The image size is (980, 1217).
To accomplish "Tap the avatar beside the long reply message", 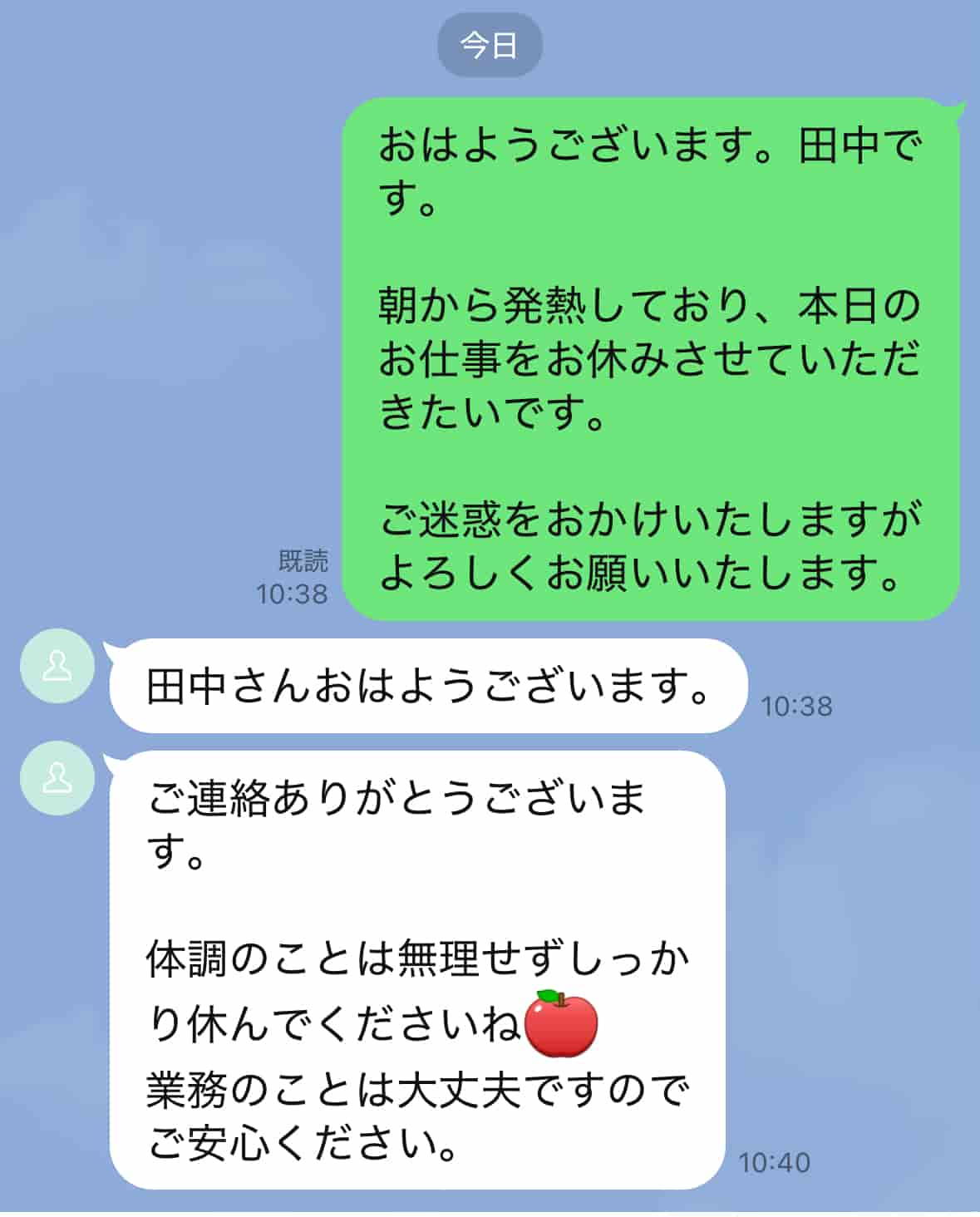I will (x=58, y=780).
